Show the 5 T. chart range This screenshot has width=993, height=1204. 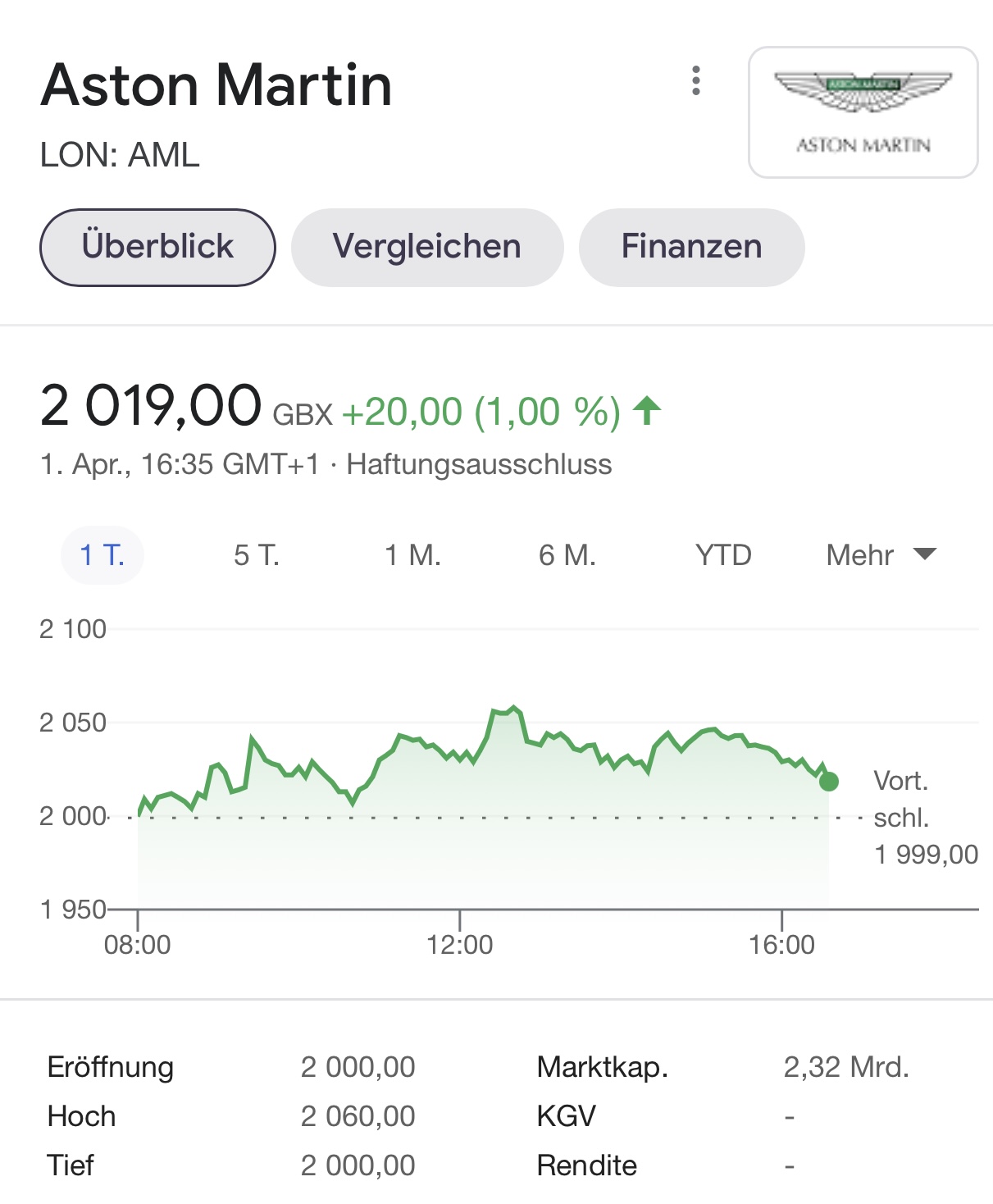pos(257,555)
